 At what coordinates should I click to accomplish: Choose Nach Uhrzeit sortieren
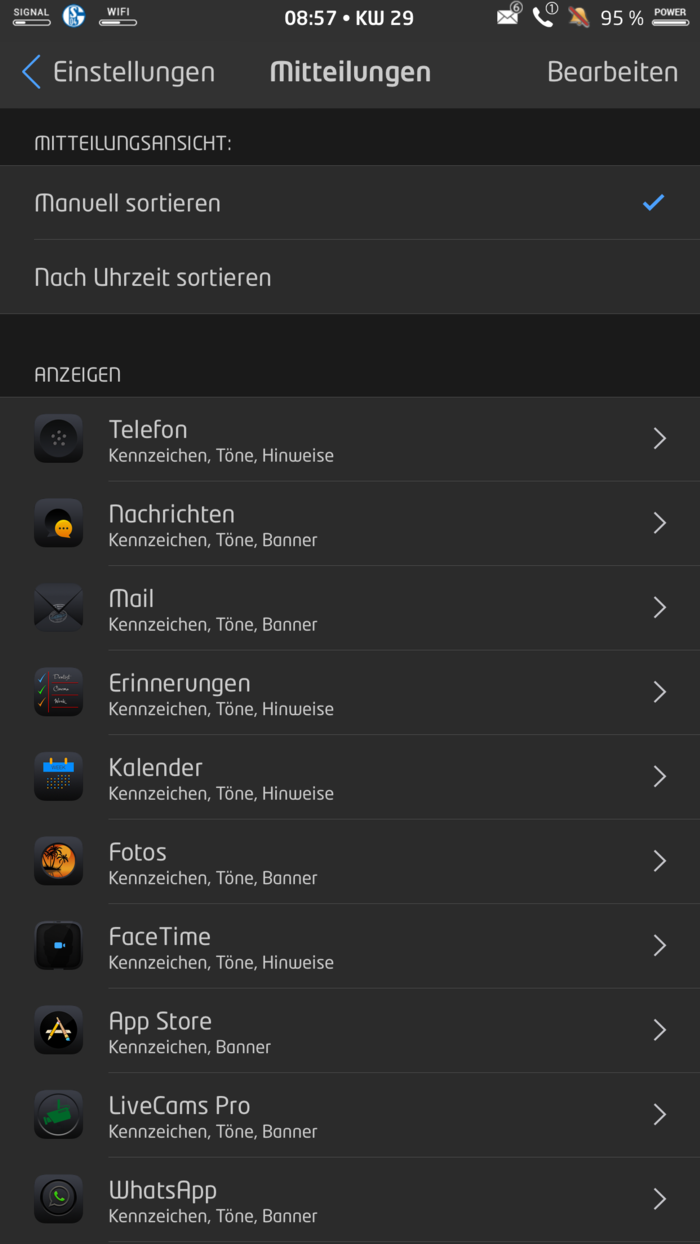350,277
